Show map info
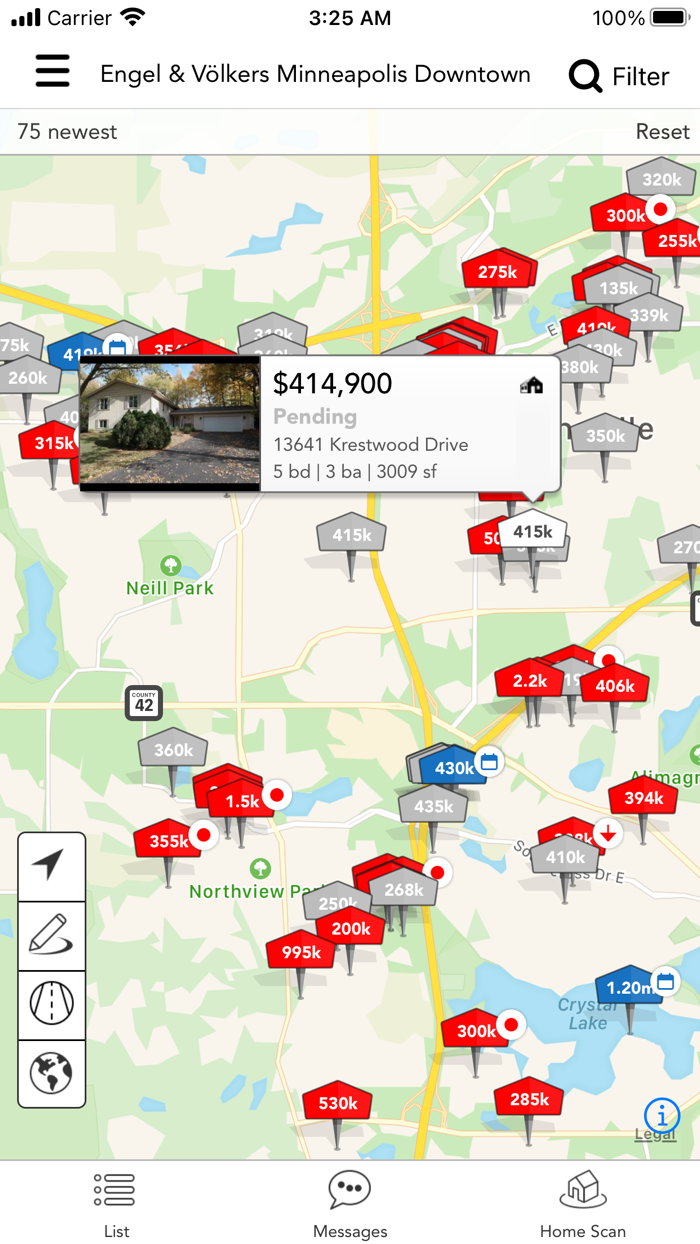 662,1114
